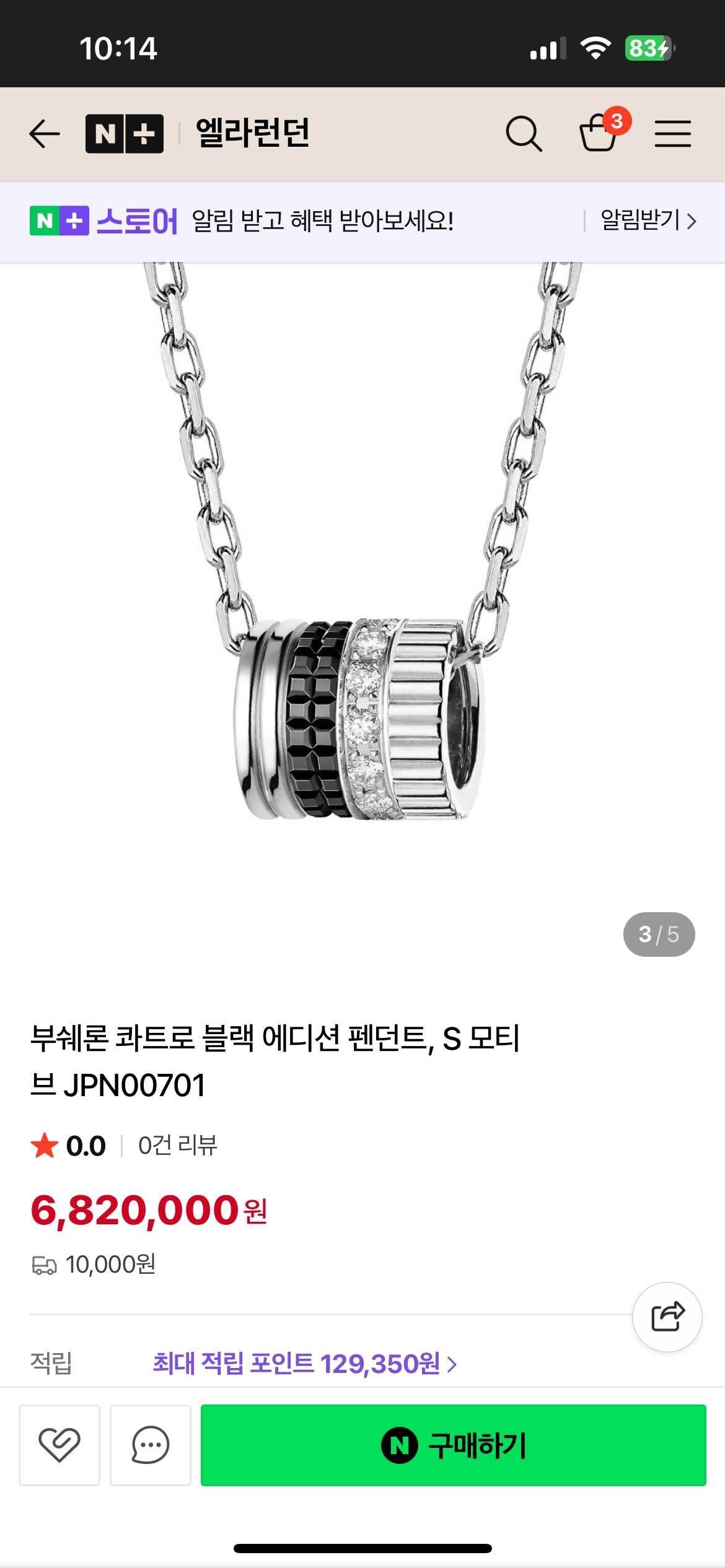The height and width of the screenshot is (1568, 725).
Task: View the necklace product photo
Action: [362, 619]
